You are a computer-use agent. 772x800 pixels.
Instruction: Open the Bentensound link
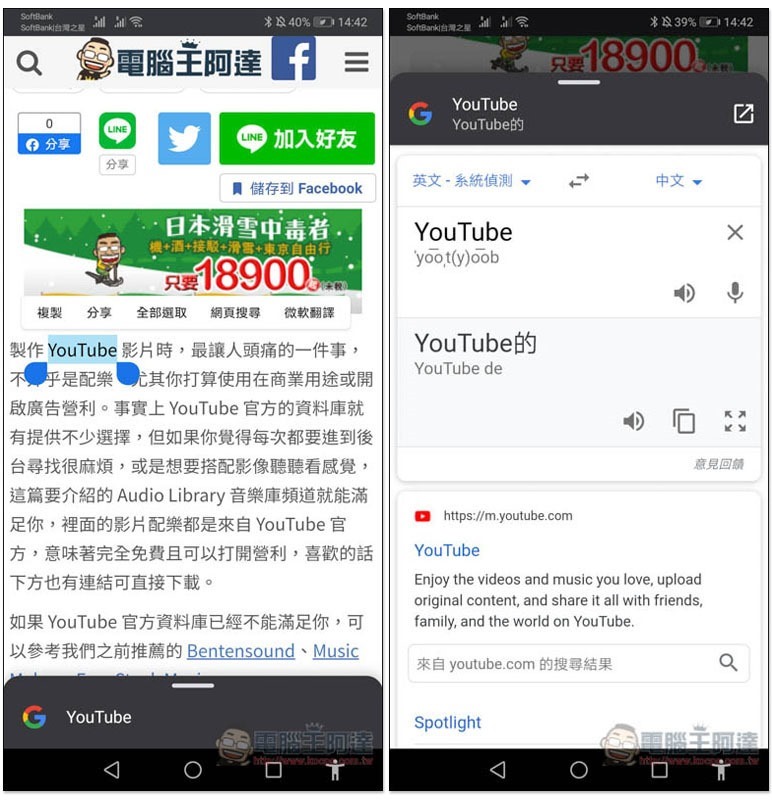[x=242, y=651]
